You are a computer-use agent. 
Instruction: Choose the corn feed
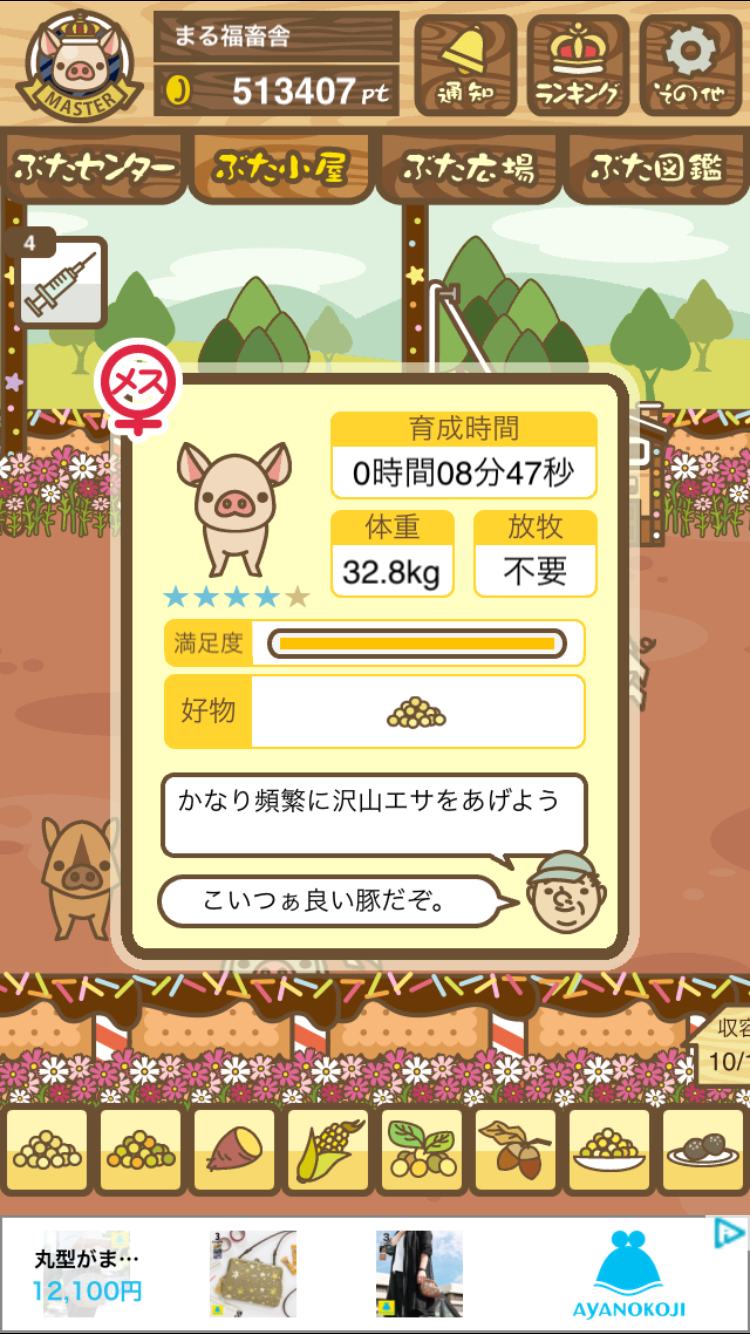coord(329,1151)
